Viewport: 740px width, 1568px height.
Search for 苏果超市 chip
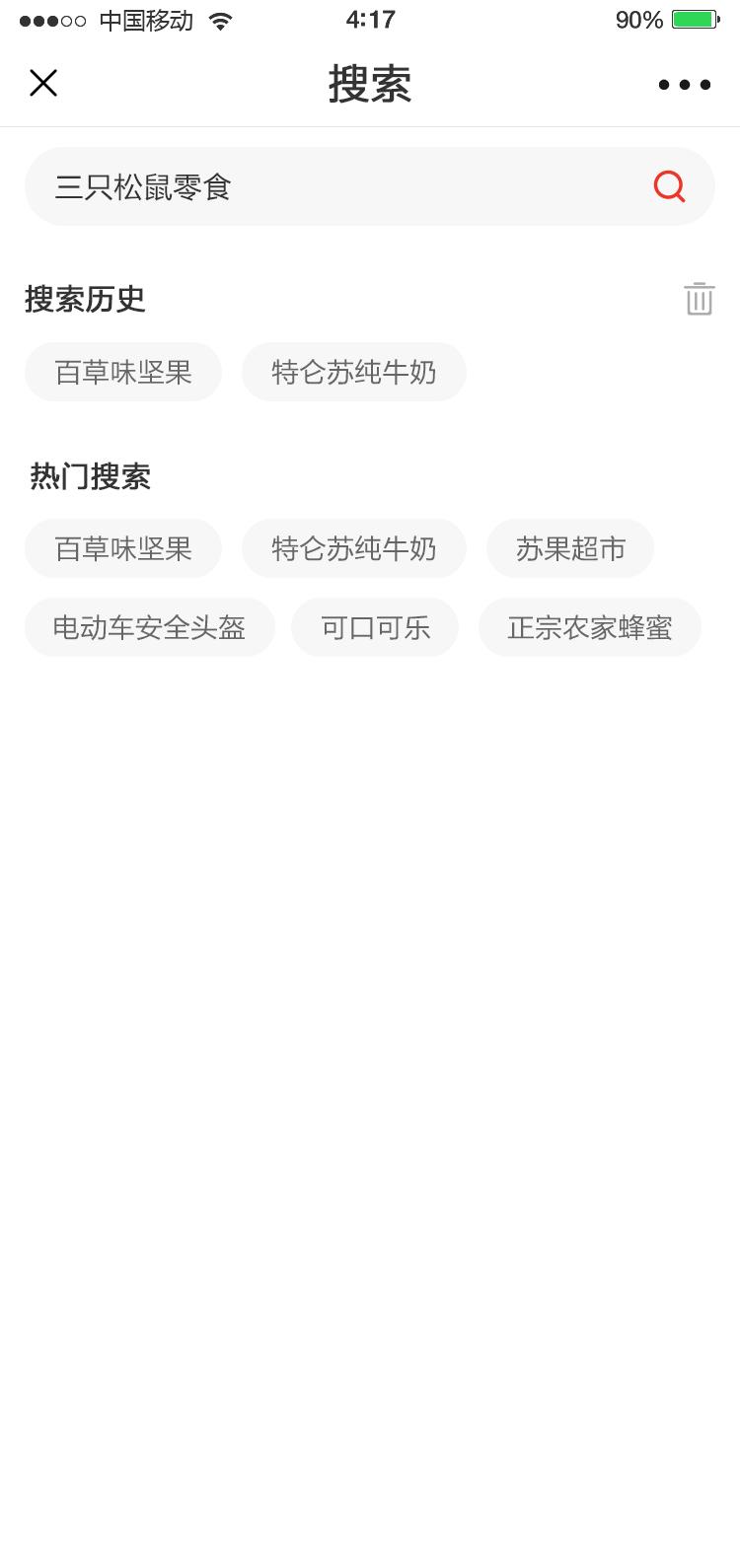click(570, 548)
